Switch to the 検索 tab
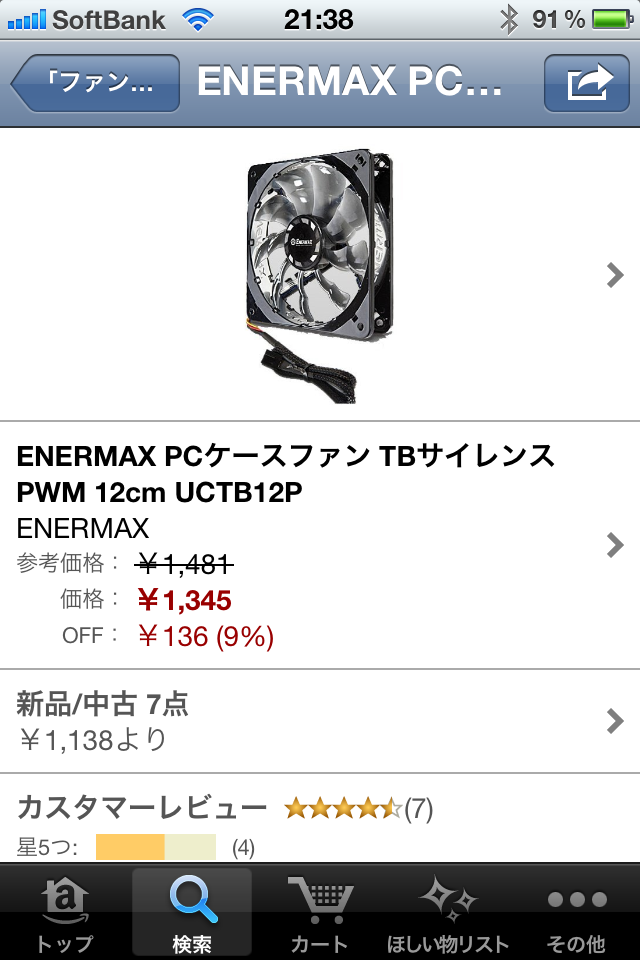The image size is (640, 960). point(192,913)
